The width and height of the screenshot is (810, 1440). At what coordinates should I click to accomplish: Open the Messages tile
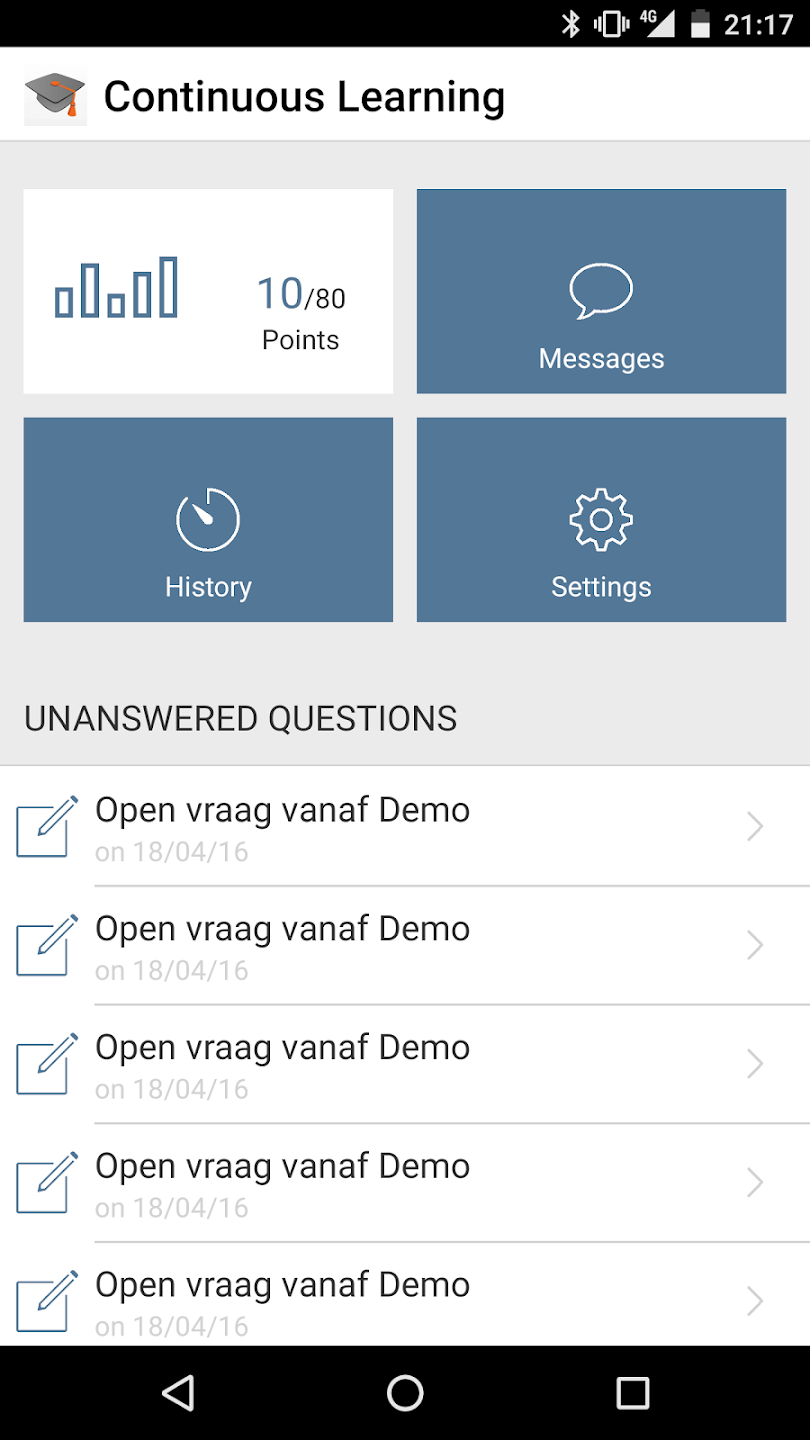point(601,291)
